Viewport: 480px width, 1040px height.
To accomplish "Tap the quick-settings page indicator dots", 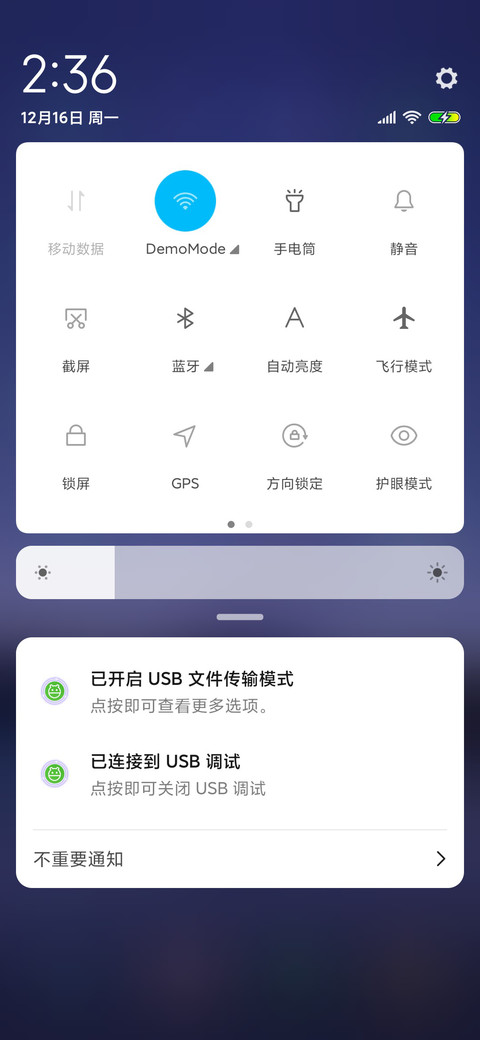I will click(x=240, y=524).
